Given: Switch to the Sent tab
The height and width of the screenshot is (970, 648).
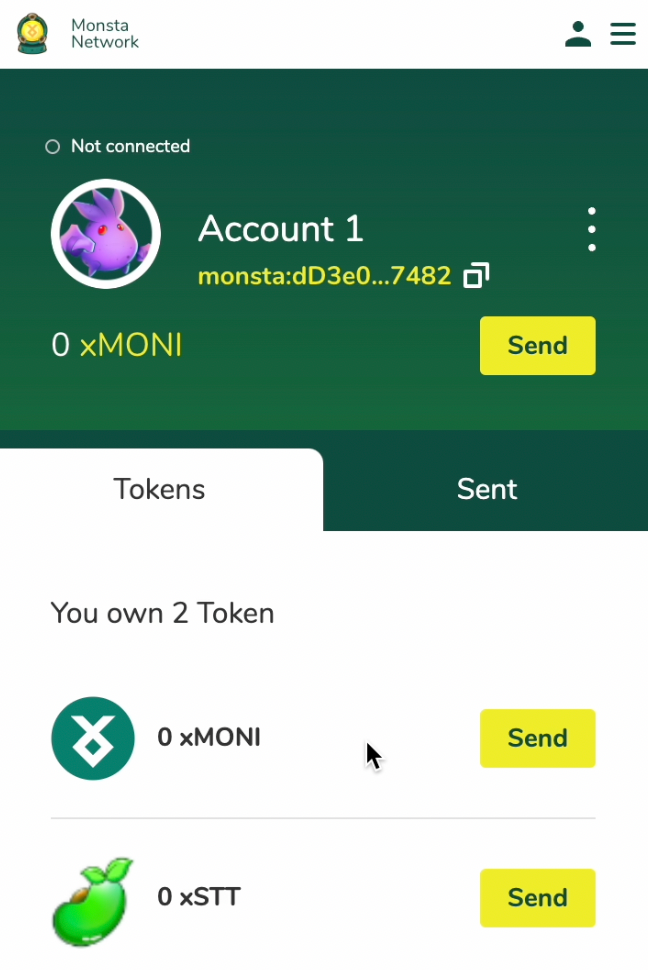Looking at the screenshot, I should point(486,489).
